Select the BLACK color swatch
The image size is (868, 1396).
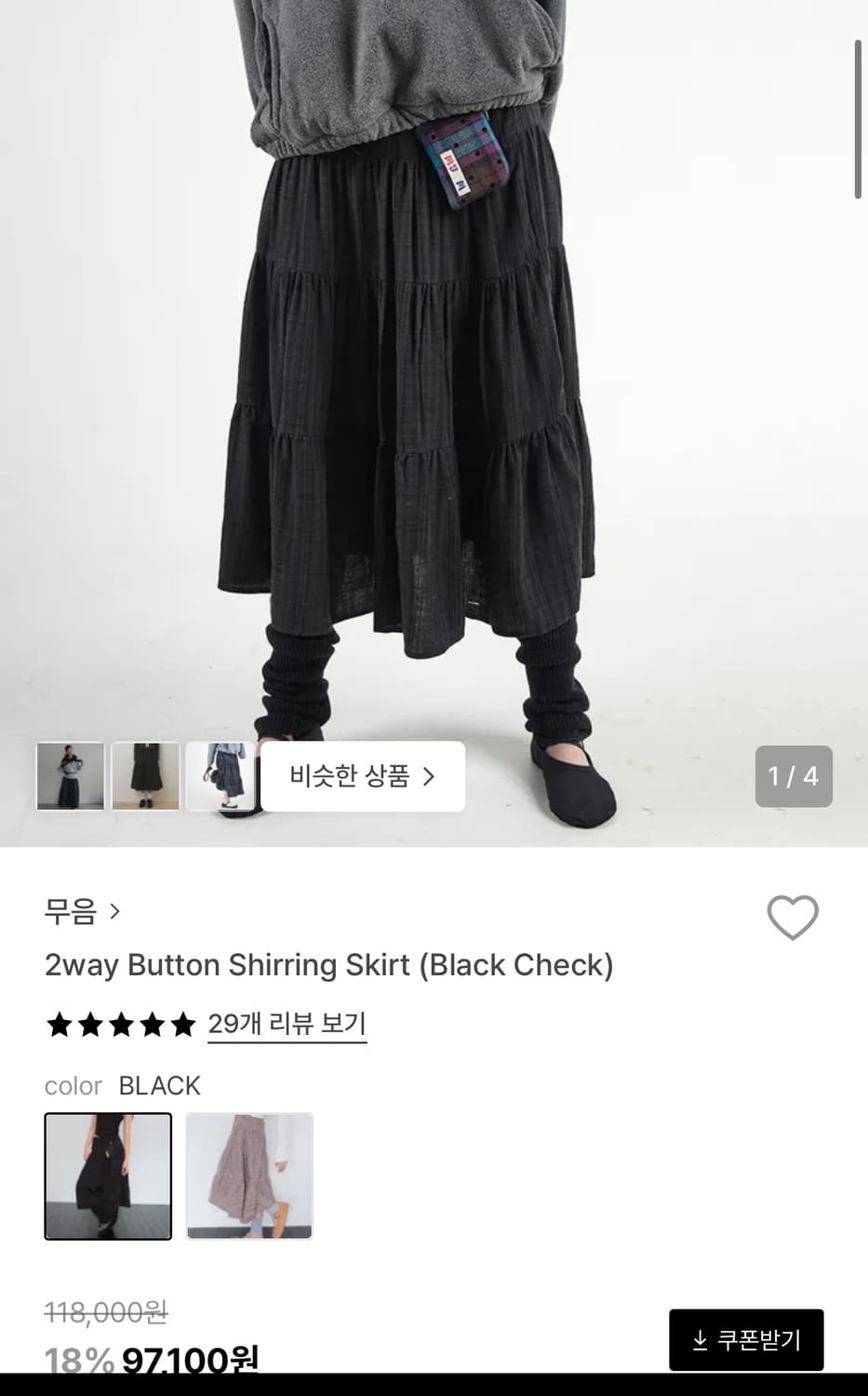(x=107, y=1176)
